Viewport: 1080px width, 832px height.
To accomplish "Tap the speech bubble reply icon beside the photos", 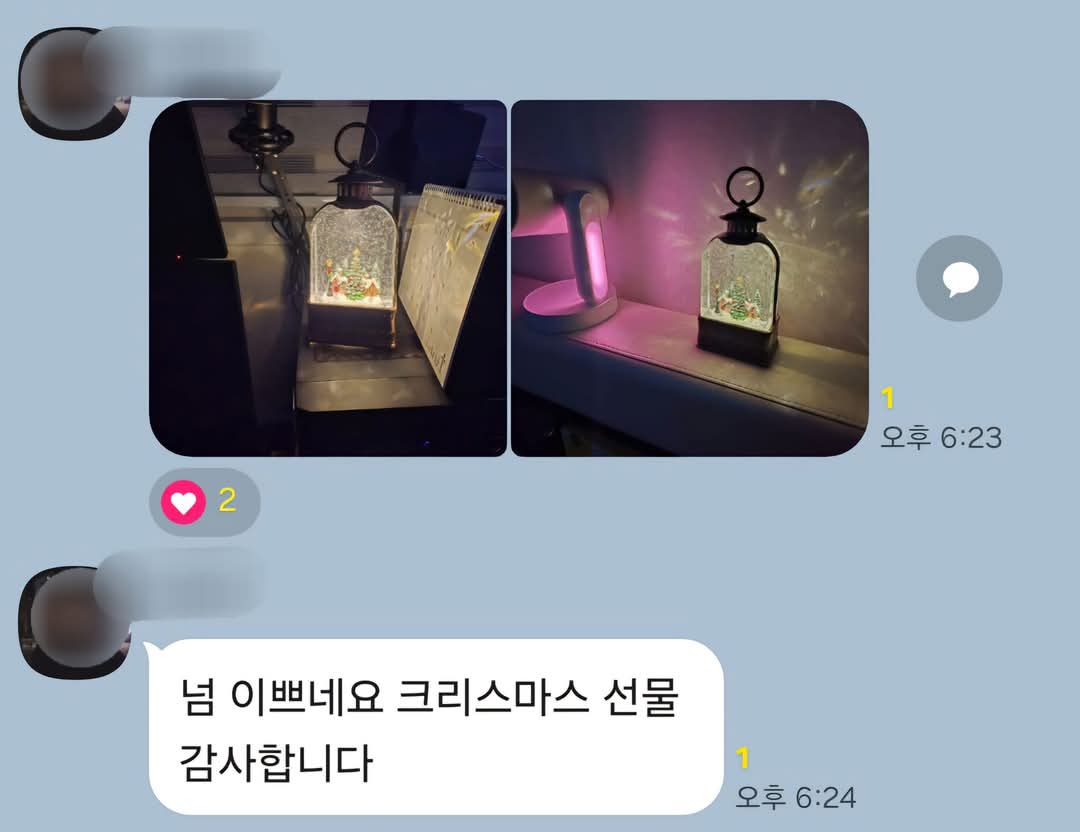I will point(959,278).
